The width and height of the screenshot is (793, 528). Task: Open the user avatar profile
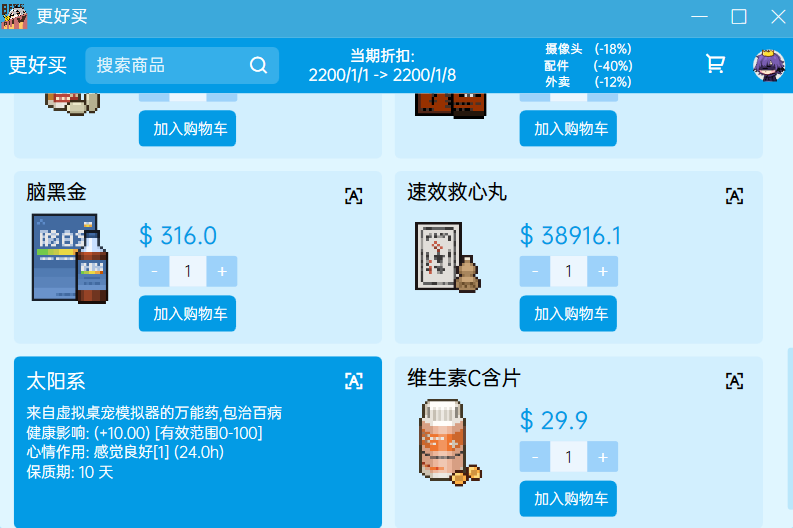pyautogui.click(x=768, y=65)
